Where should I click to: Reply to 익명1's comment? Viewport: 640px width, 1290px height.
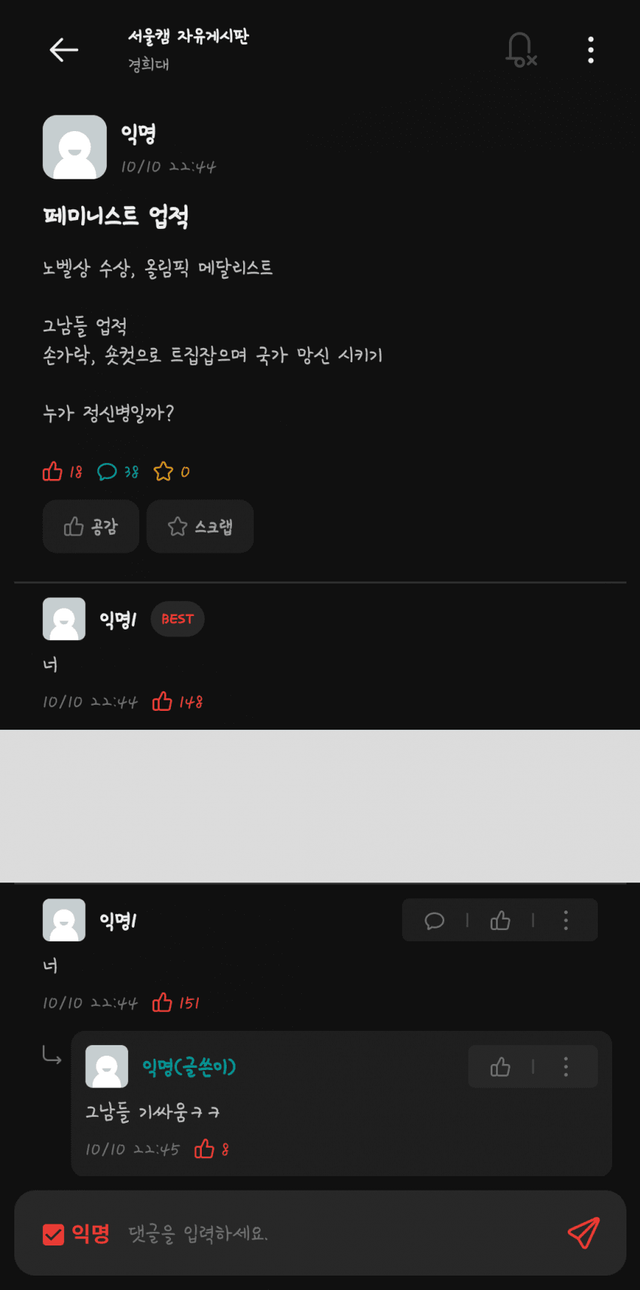434,921
